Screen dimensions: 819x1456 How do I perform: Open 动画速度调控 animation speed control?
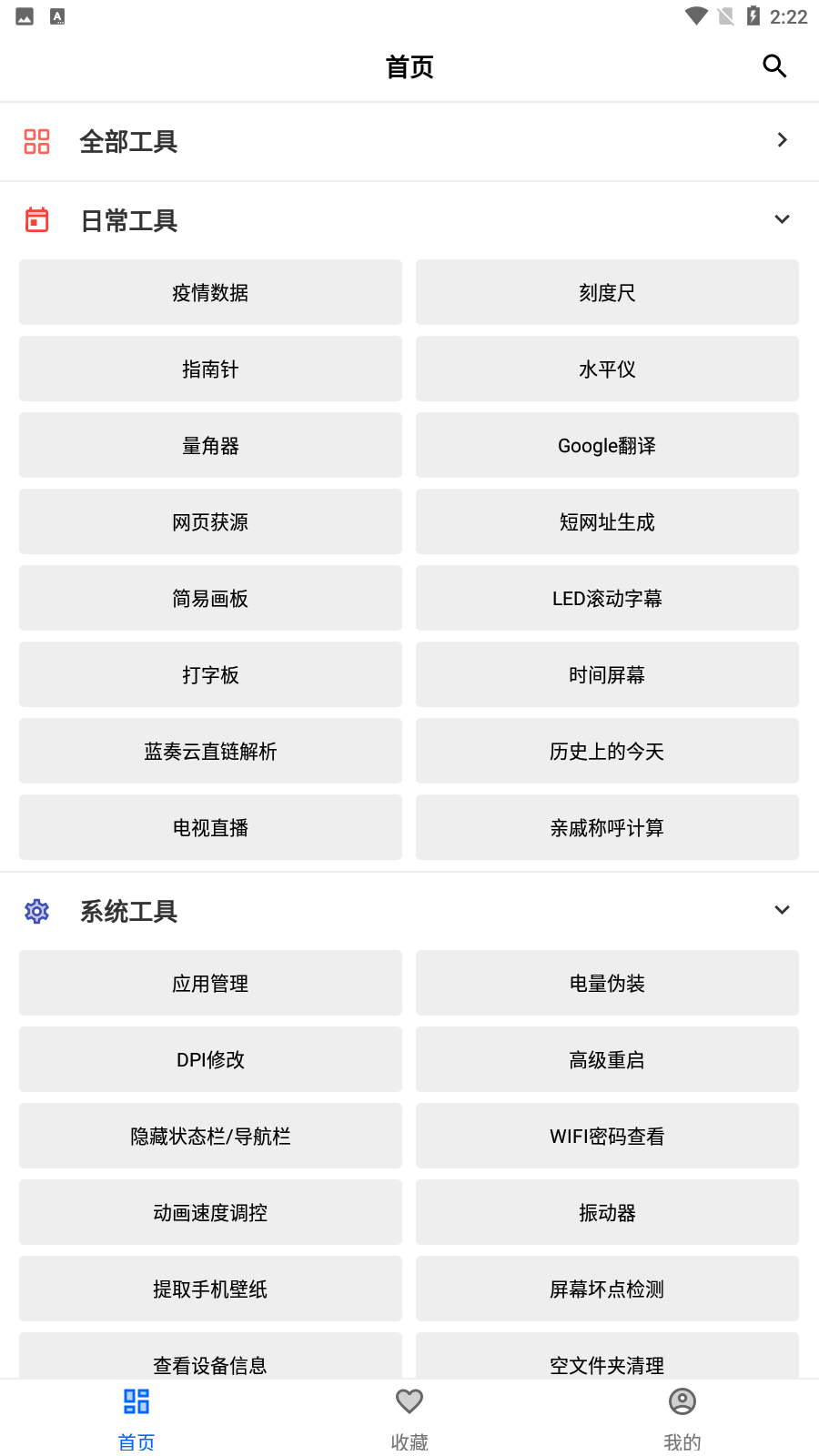[x=210, y=1212]
